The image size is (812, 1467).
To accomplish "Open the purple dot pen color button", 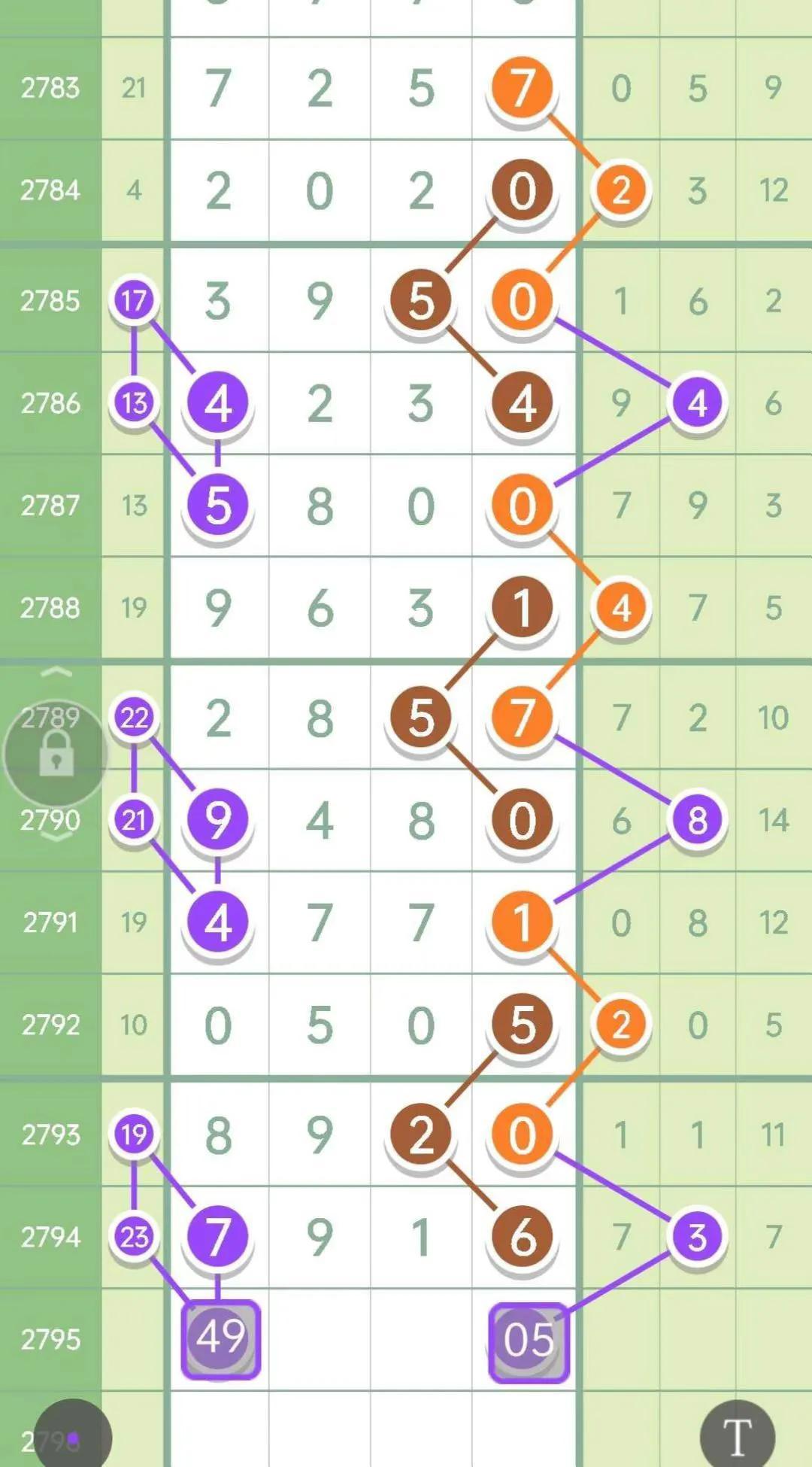I will [x=73, y=1437].
